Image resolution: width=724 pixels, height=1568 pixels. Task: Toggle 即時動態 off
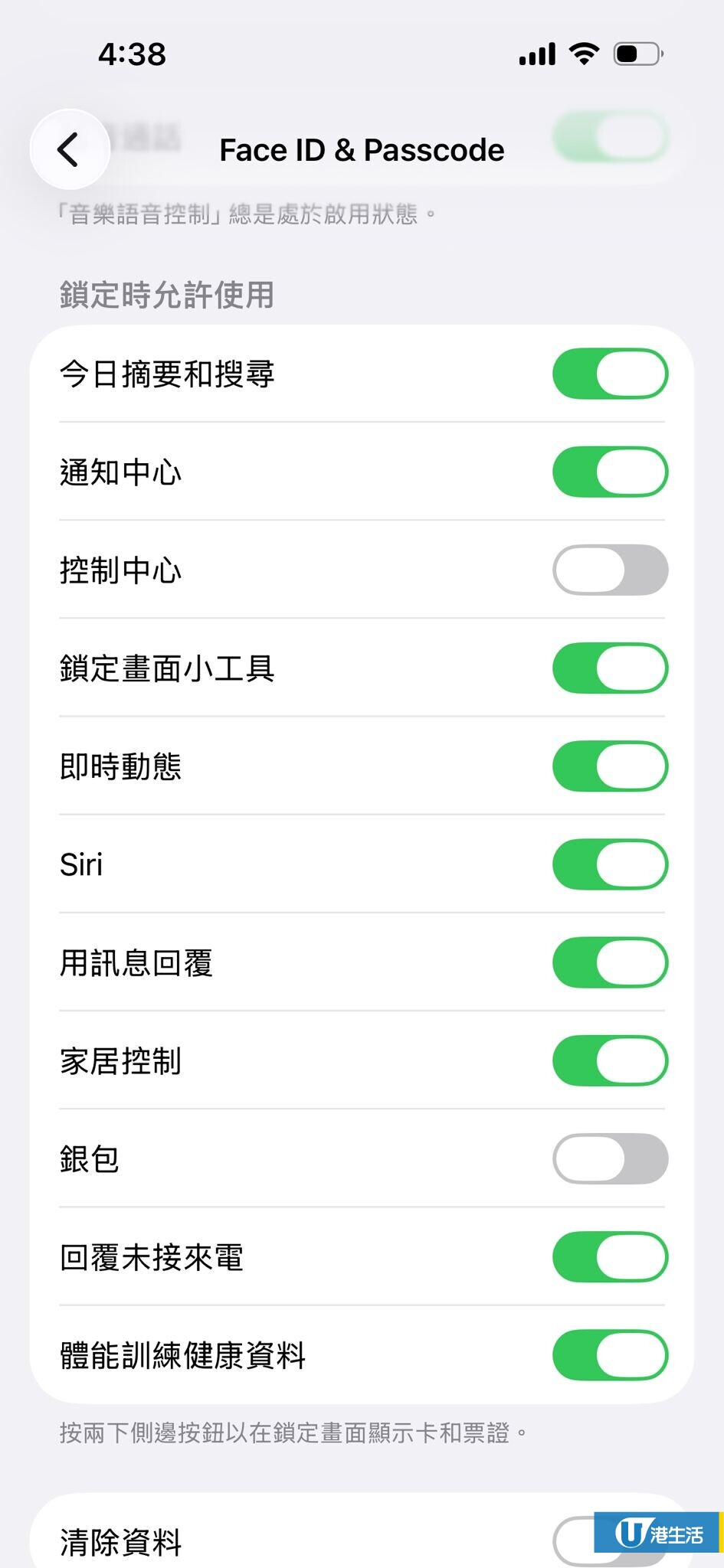[610, 766]
